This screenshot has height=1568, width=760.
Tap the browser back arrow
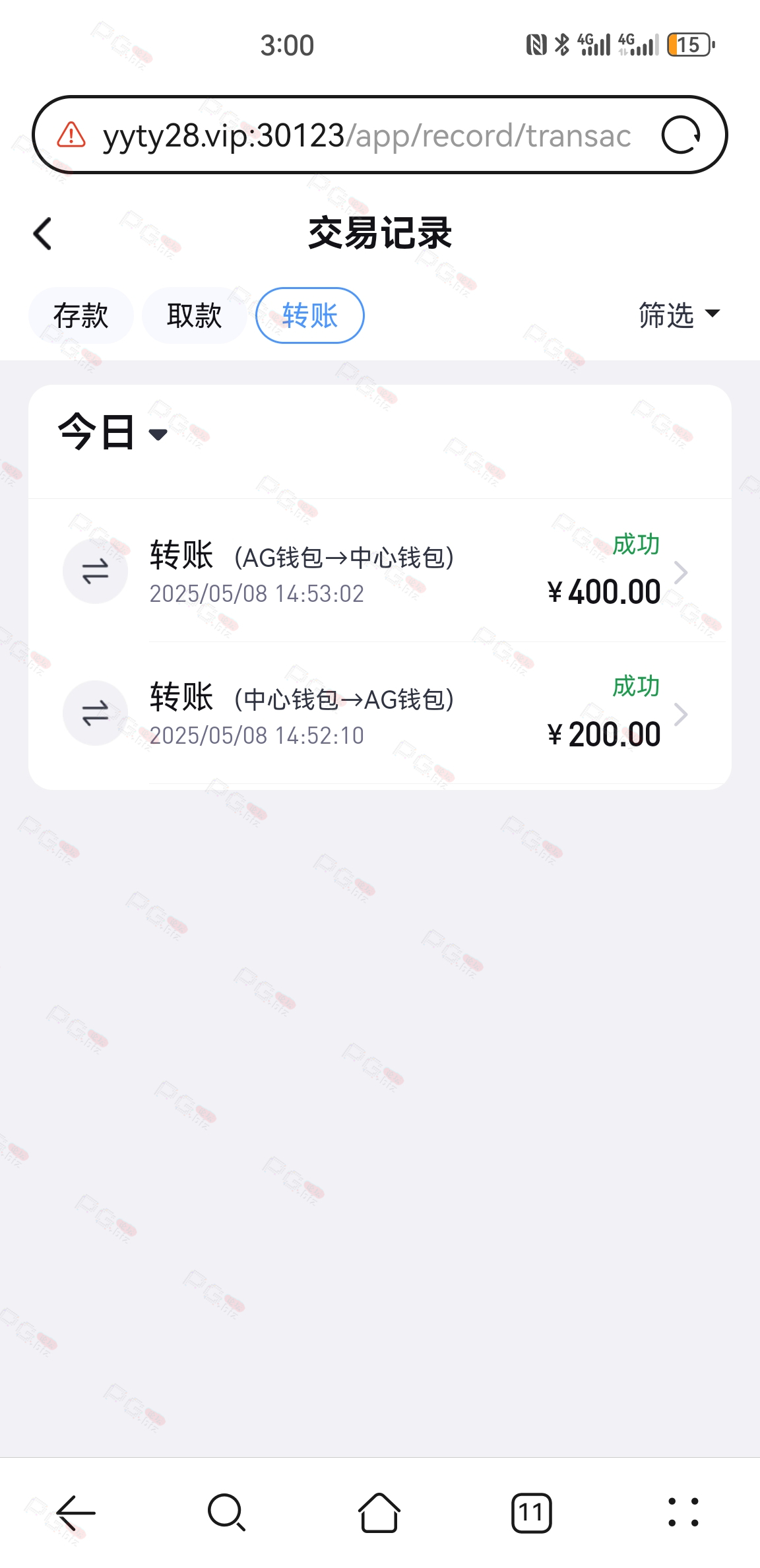(x=76, y=1513)
